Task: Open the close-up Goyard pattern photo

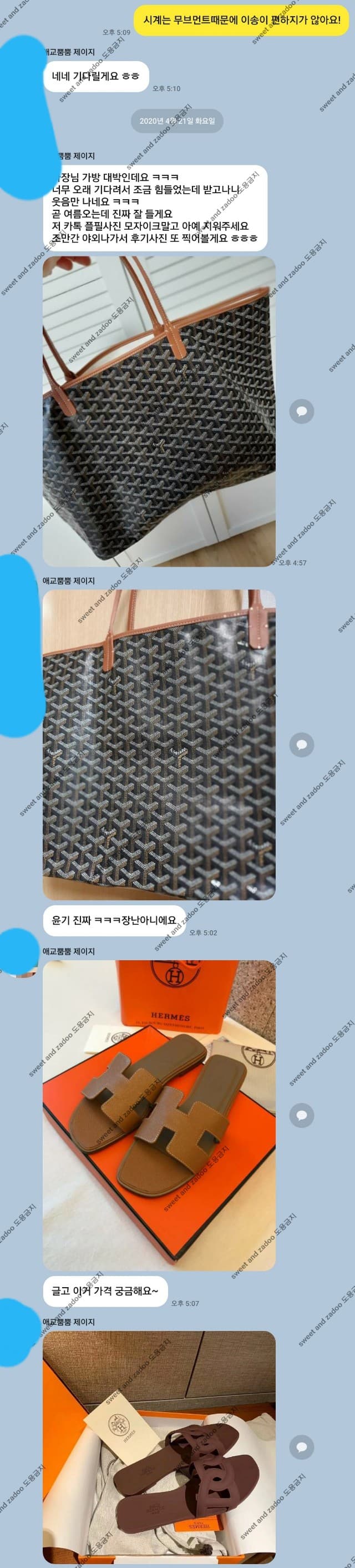Action: [159, 744]
